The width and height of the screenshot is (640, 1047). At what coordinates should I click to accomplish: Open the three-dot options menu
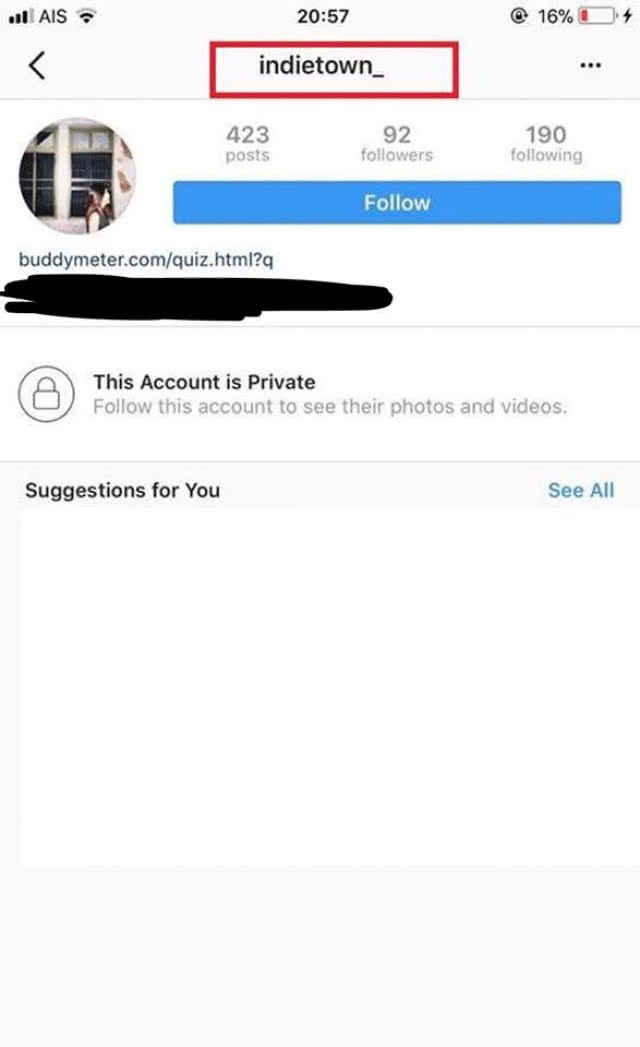click(x=590, y=66)
